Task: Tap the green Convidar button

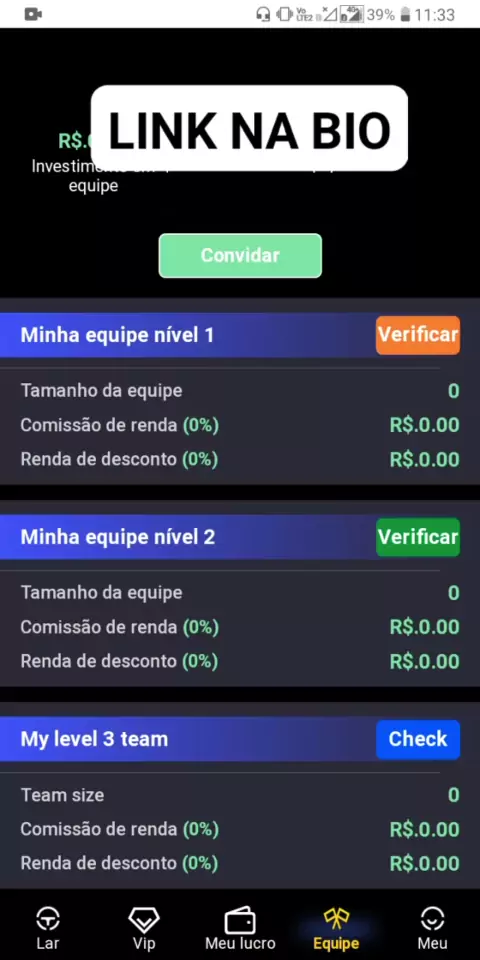Action: (x=240, y=255)
